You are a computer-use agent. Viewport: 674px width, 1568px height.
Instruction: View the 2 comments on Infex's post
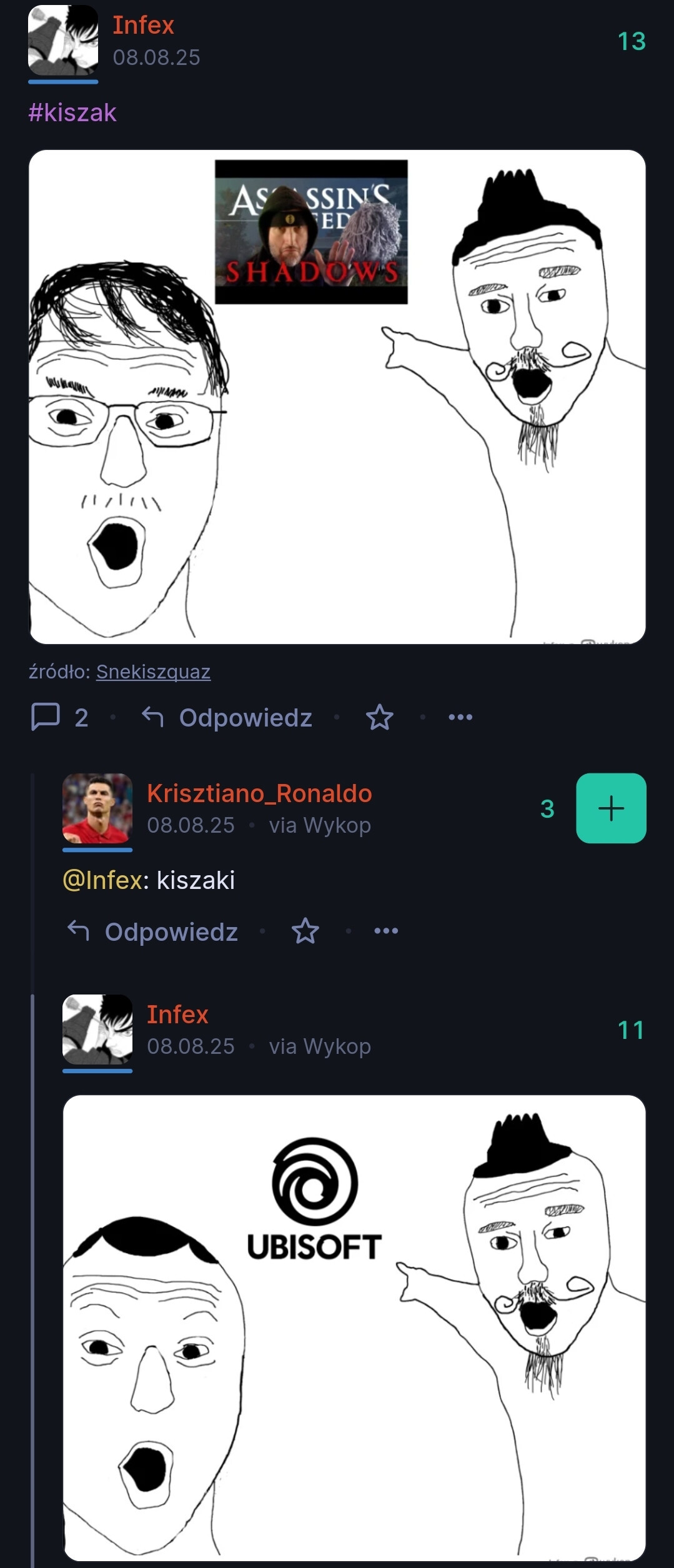click(60, 717)
